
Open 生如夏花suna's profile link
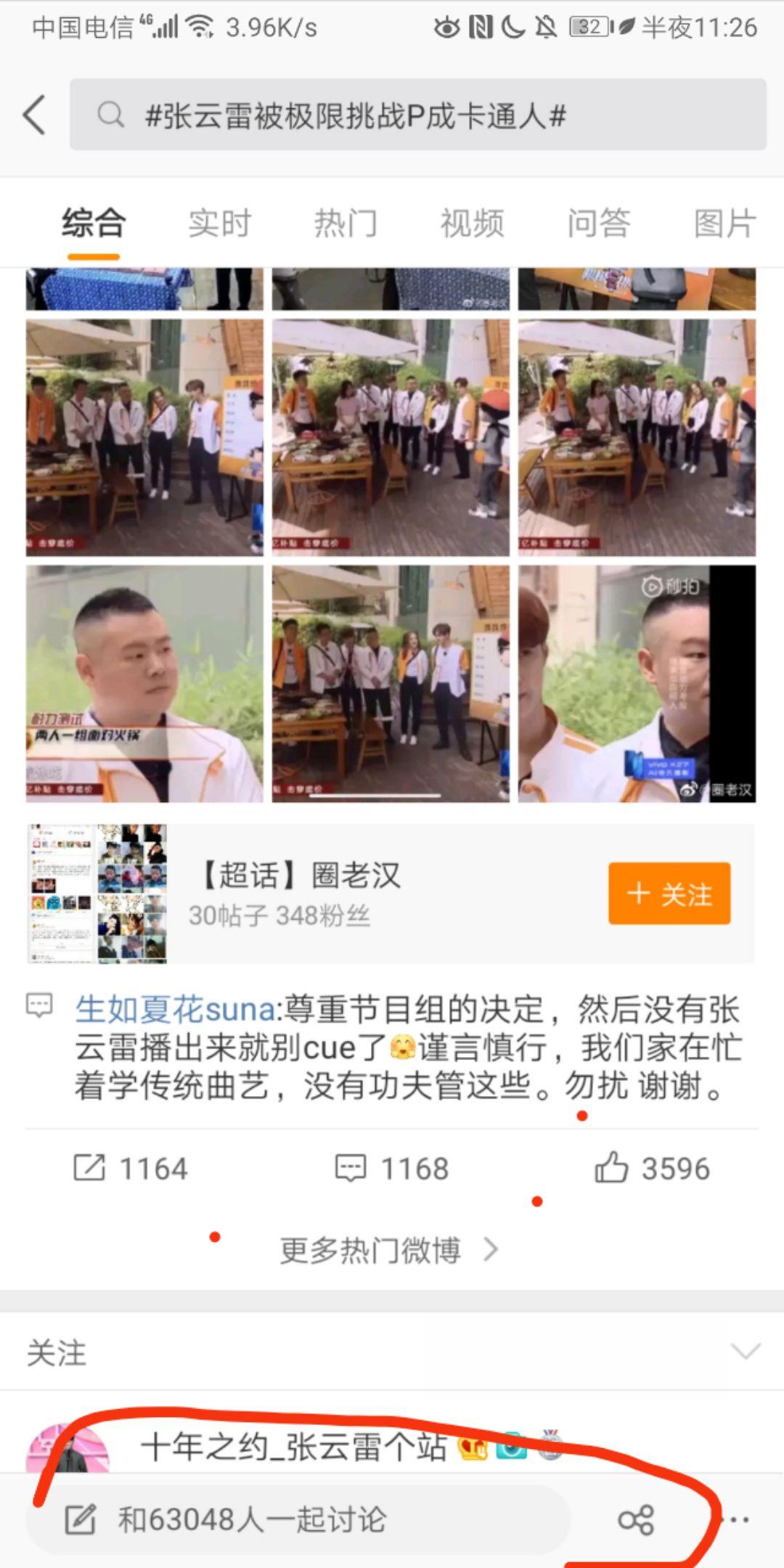pos(175,1010)
